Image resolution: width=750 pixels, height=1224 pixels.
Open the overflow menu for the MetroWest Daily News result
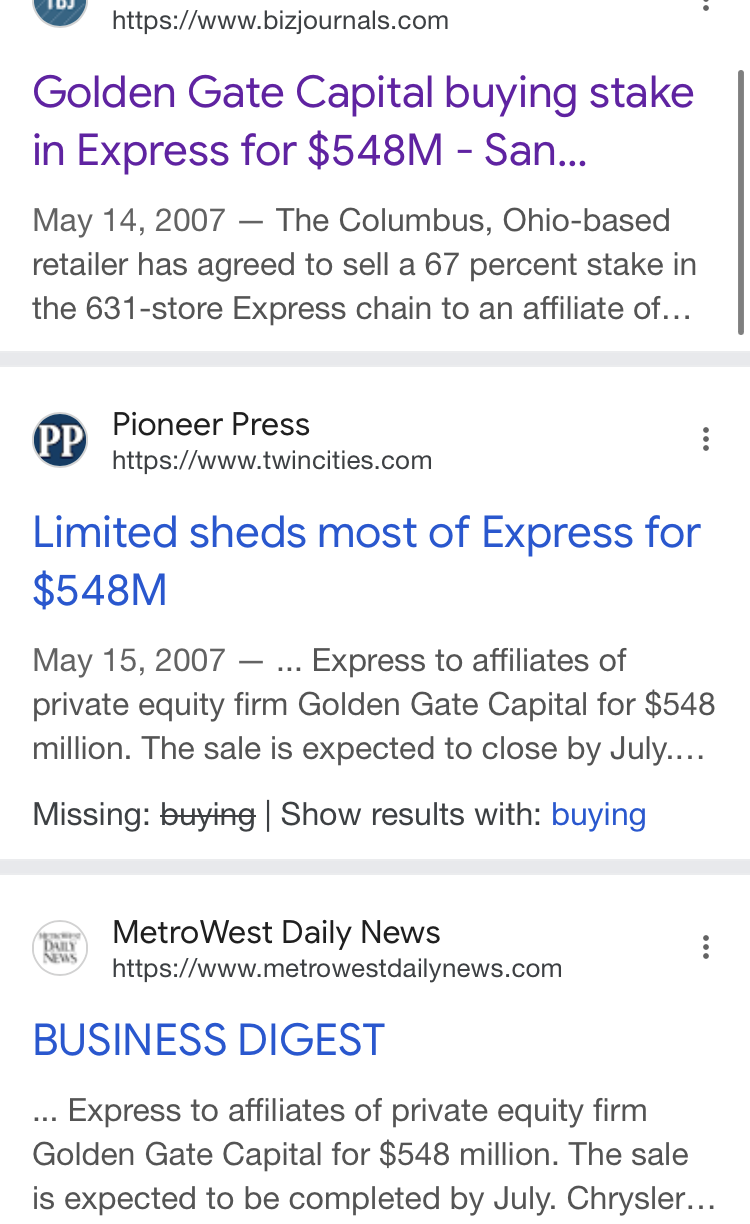point(706,948)
